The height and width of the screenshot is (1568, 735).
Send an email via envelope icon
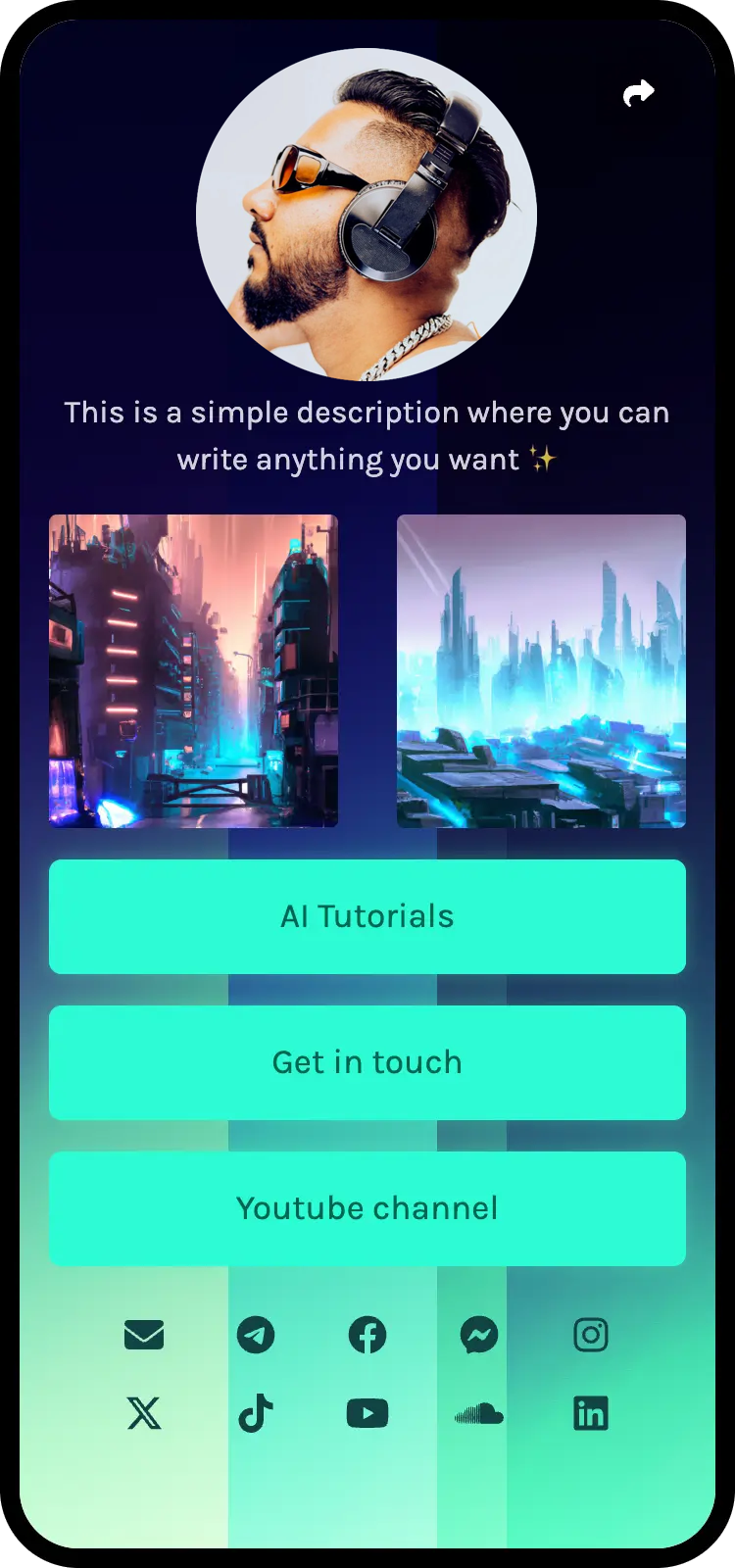click(x=144, y=1335)
